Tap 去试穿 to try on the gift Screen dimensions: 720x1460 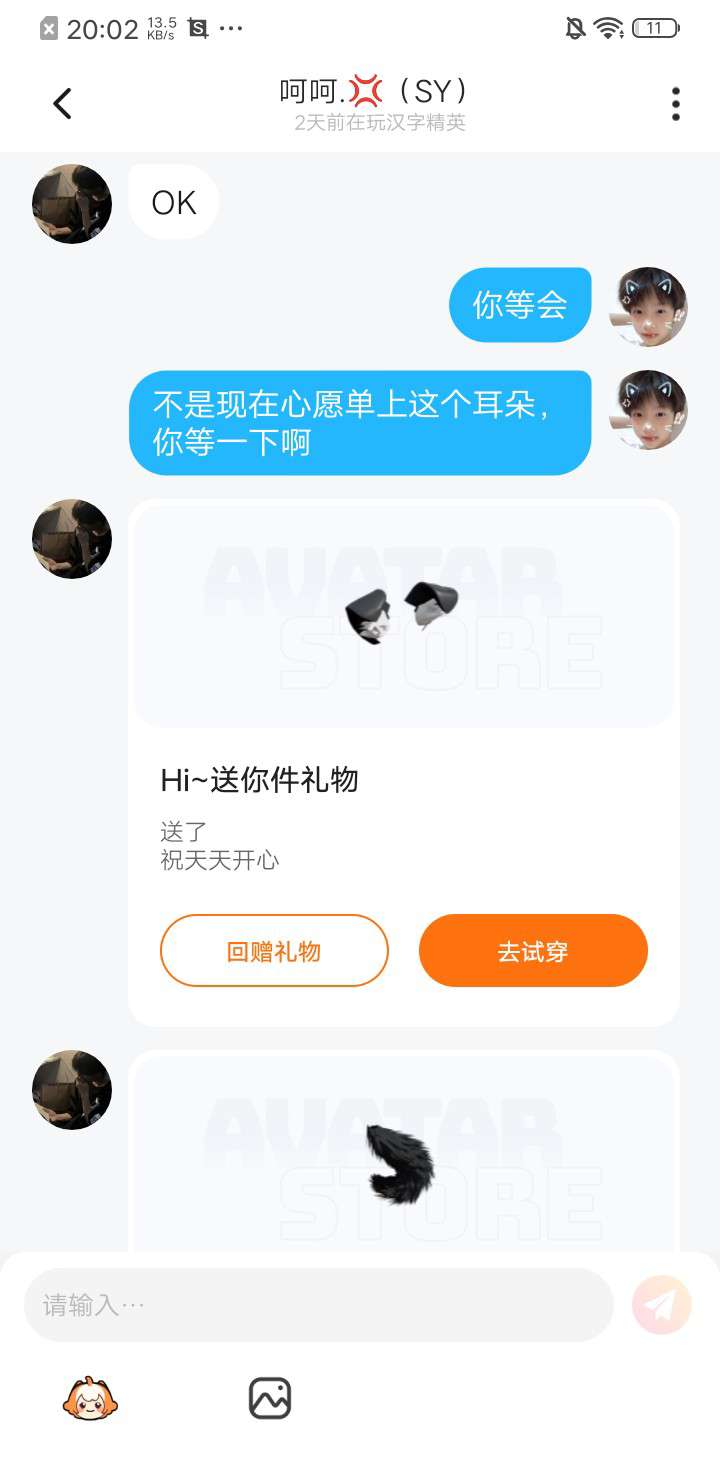coord(533,951)
